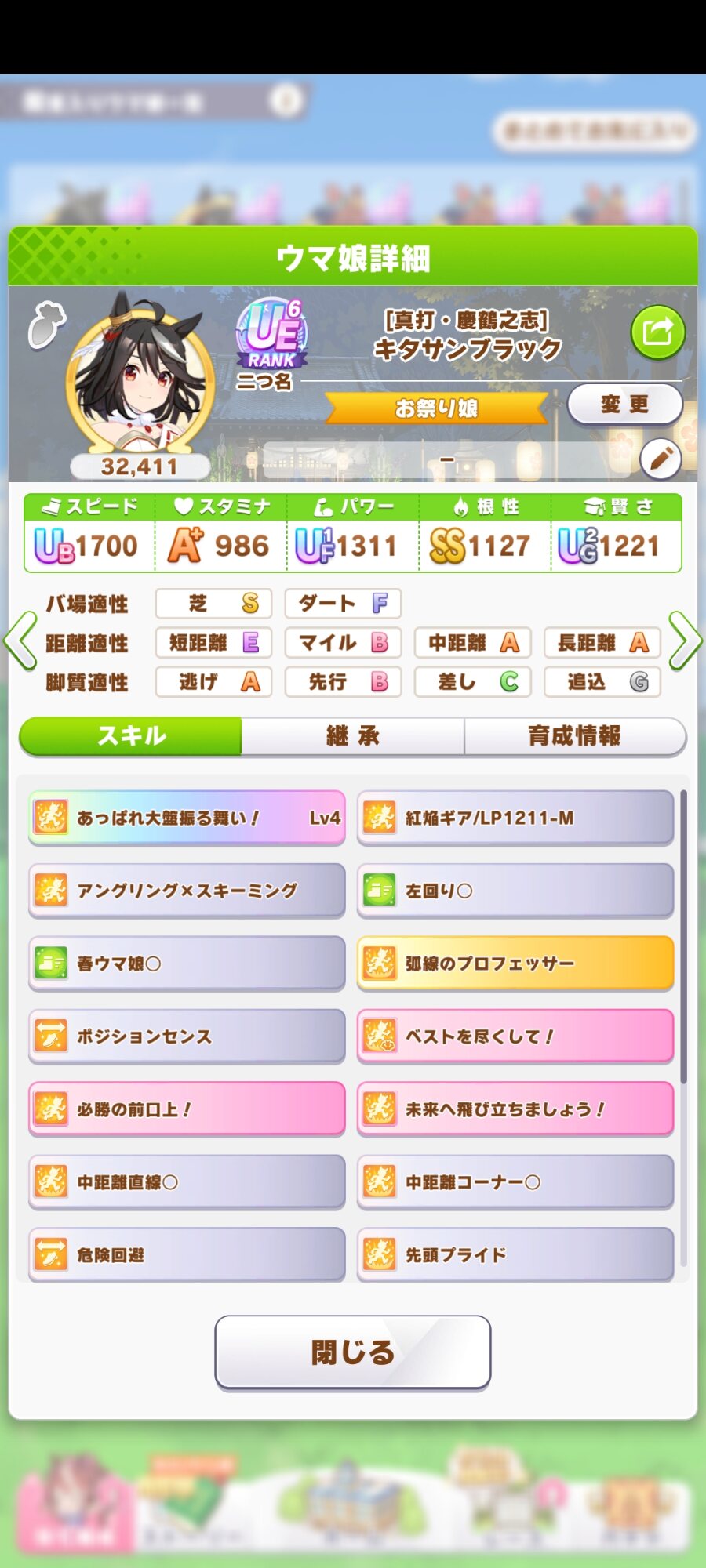View details of ベストを尽くして！
The image size is (706, 1568).
(x=515, y=1036)
